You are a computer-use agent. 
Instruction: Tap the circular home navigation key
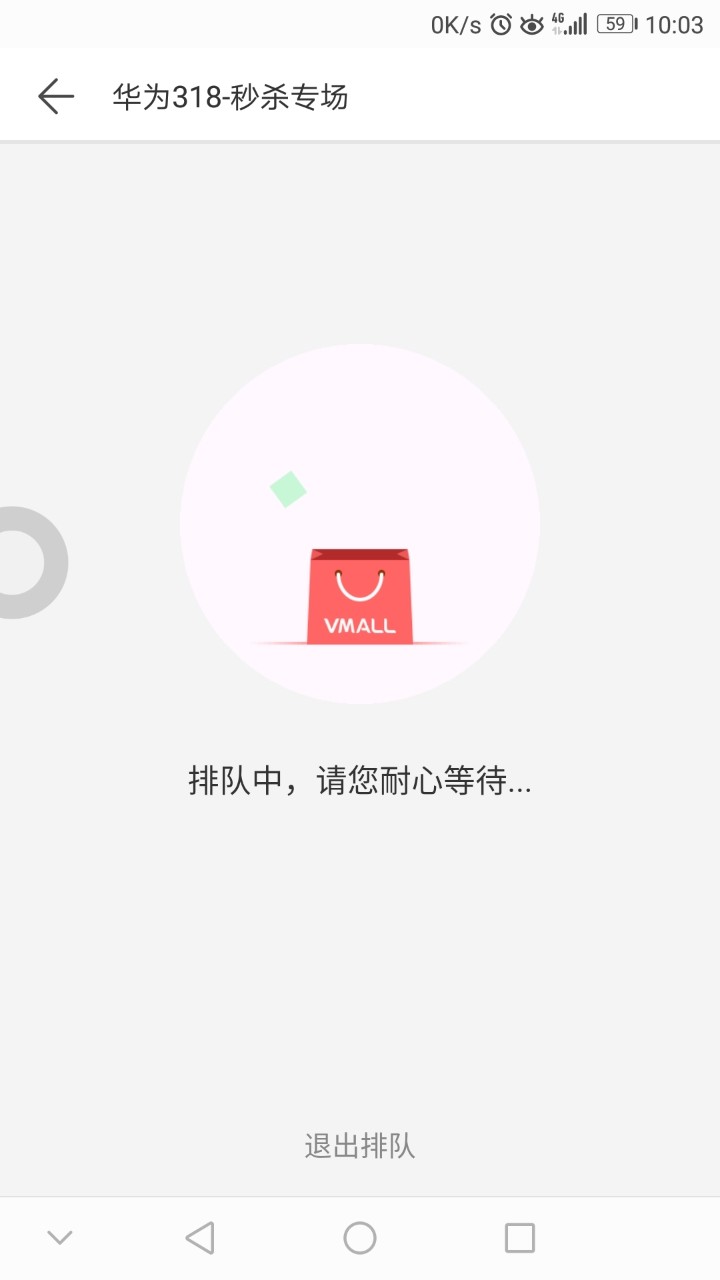(359, 1238)
